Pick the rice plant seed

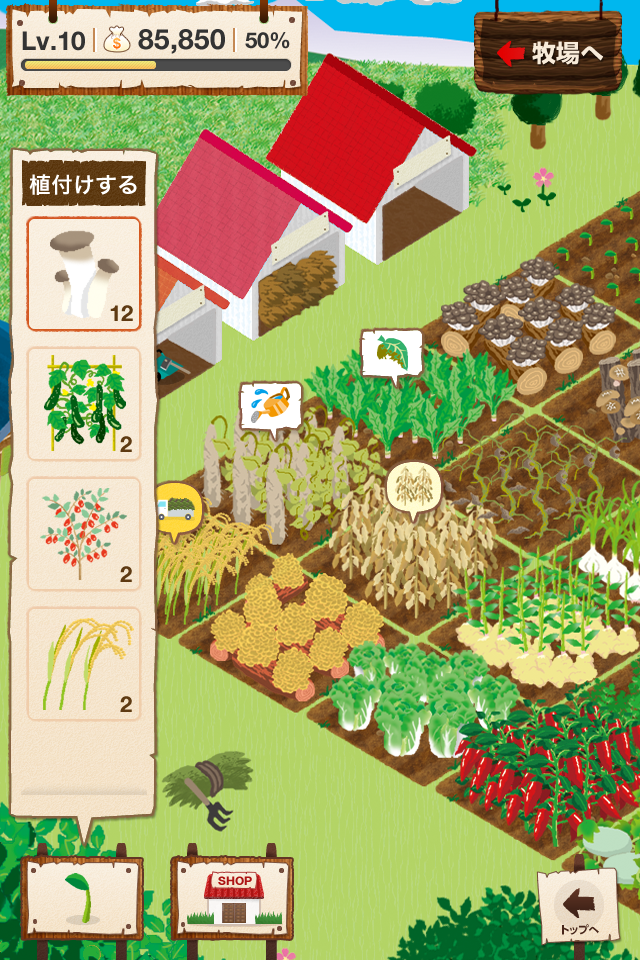pyautogui.click(x=83, y=663)
